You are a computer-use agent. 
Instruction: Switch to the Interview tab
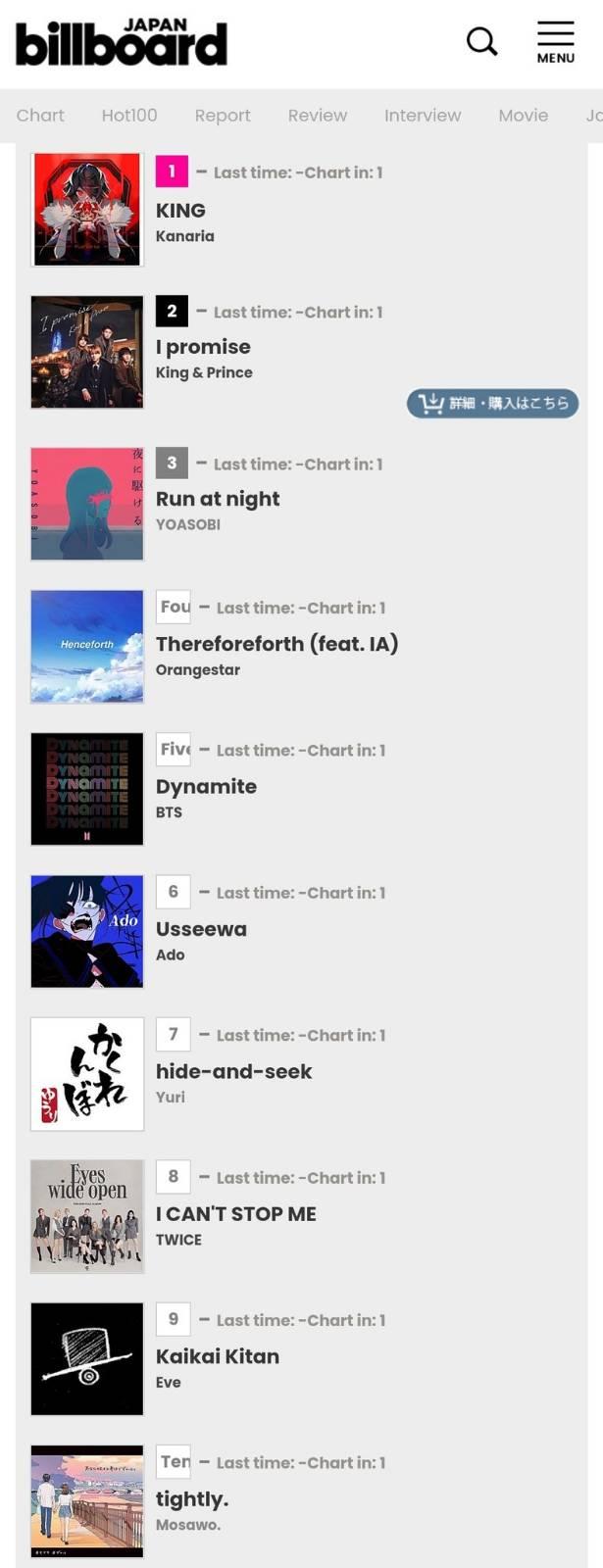point(423,116)
